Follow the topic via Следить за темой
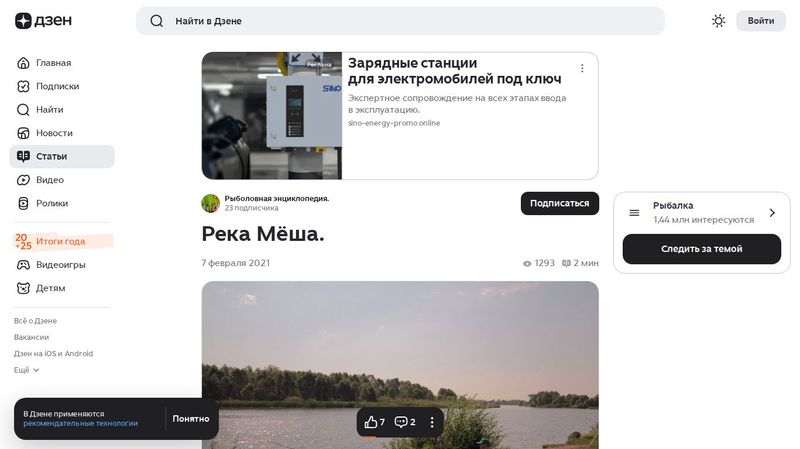This screenshot has width=800, height=449. point(701,249)
